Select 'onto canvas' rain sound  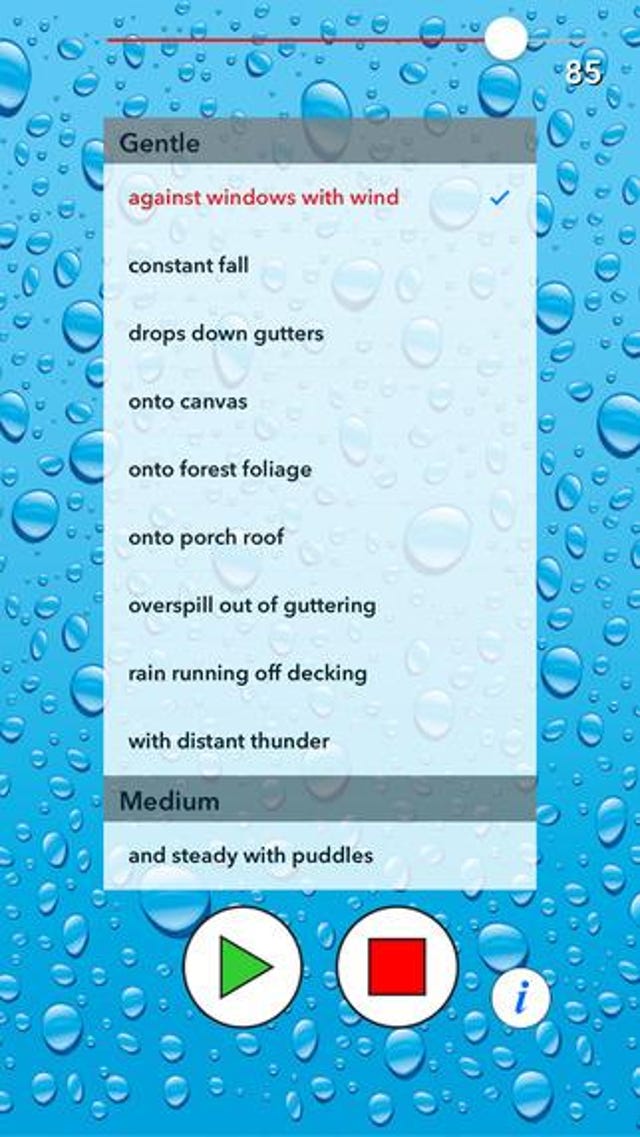click(x=188, y=401)
